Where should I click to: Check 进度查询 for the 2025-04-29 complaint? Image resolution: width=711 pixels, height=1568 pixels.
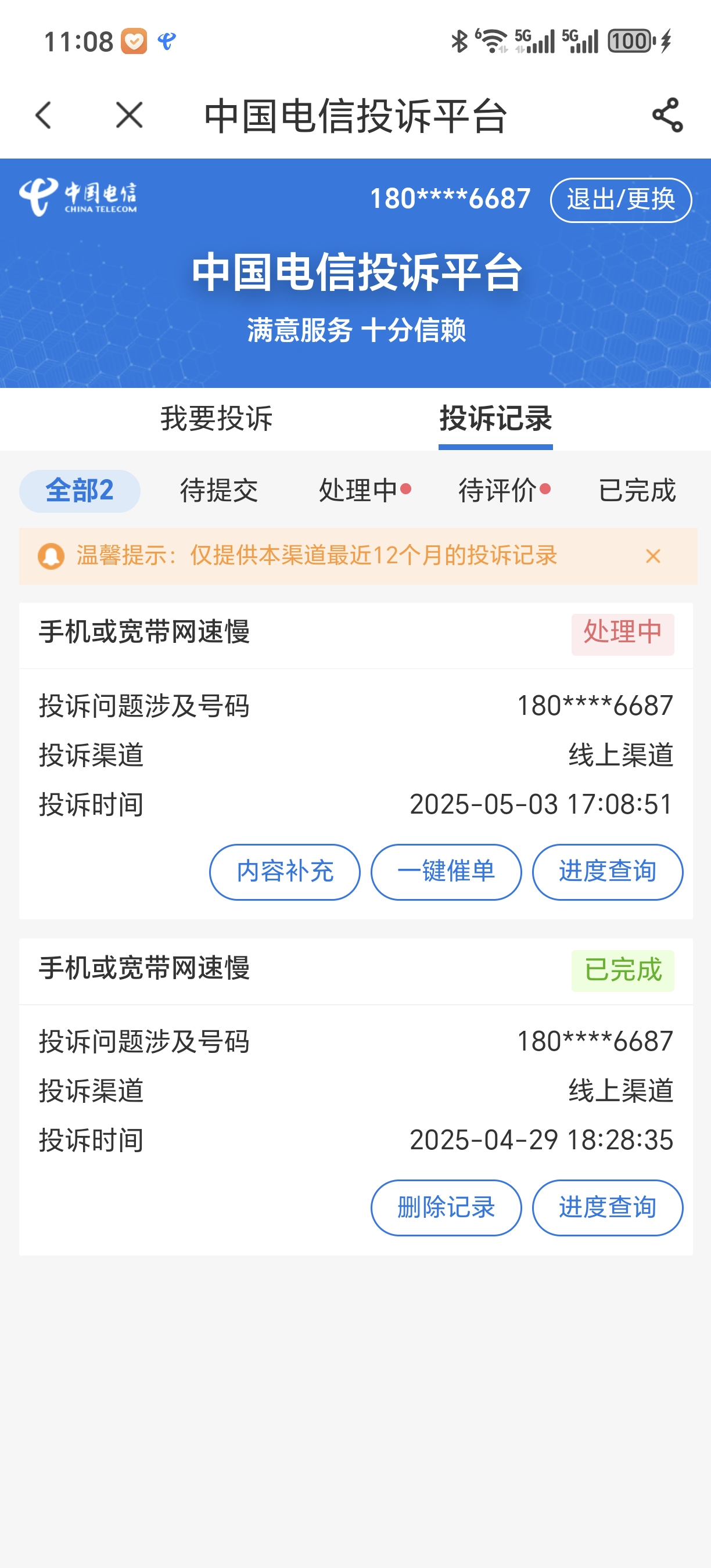(608, 1208)
